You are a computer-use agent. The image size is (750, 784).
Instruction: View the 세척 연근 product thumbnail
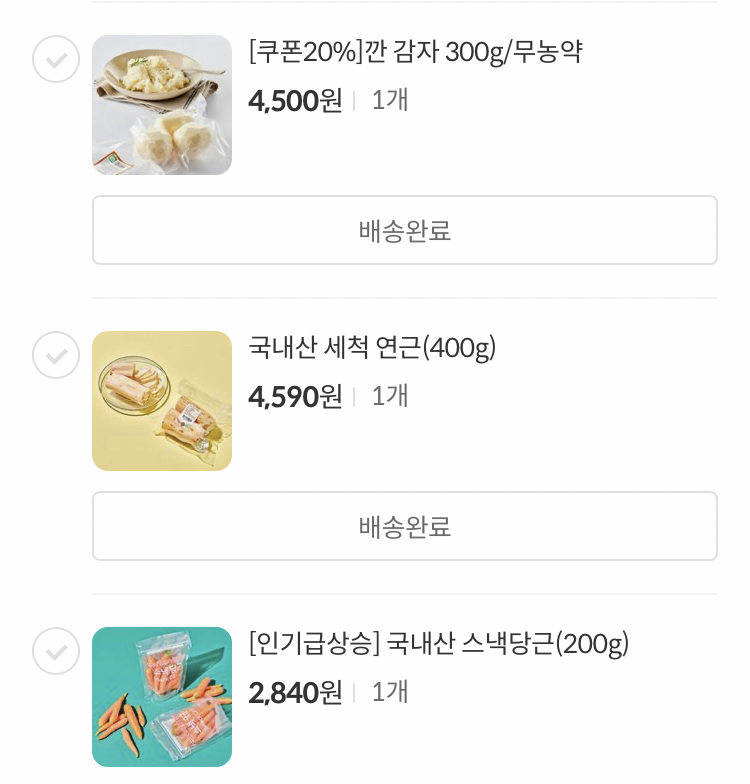coord(162,401)
